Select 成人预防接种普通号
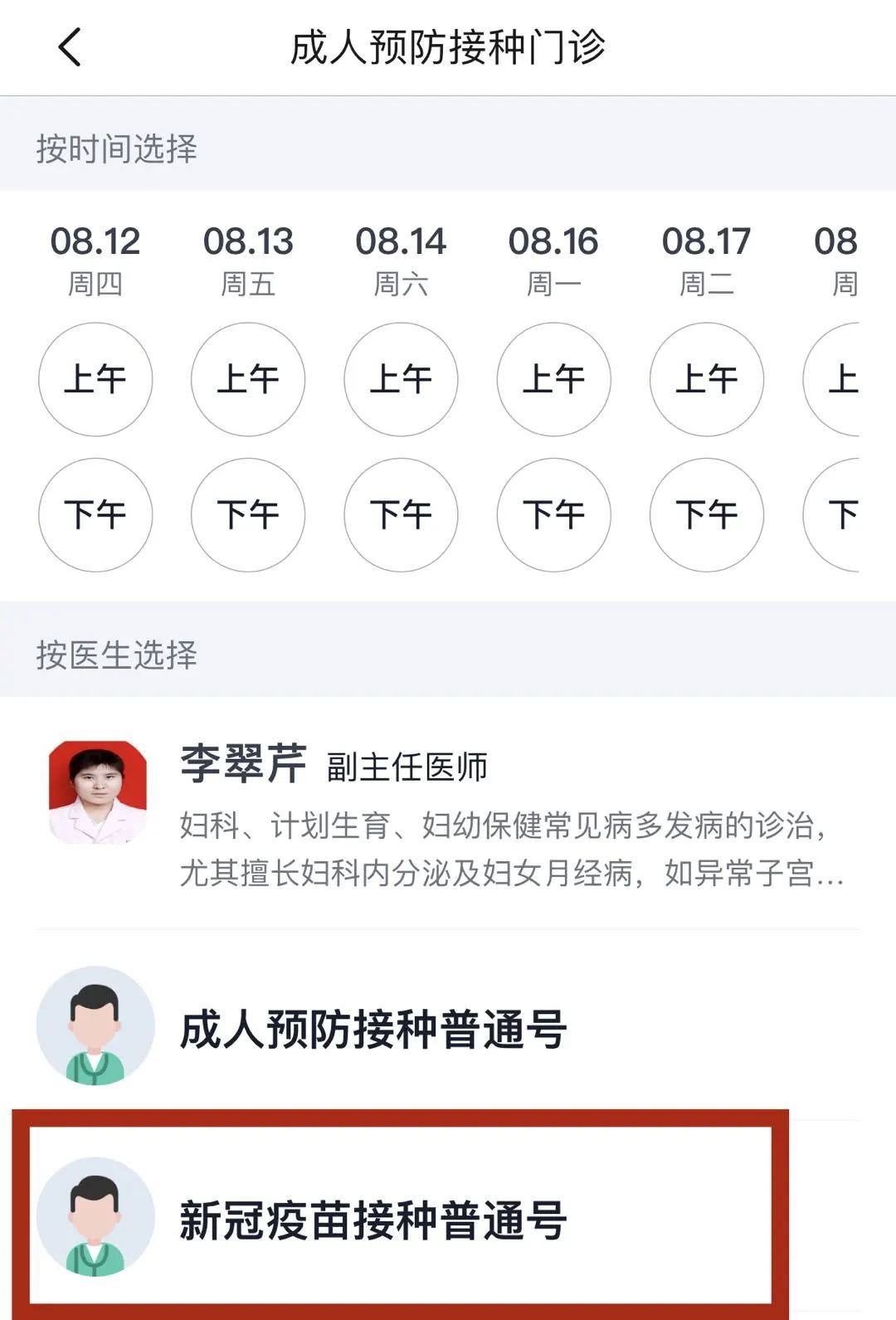896x1320 pixels. 373,1029
